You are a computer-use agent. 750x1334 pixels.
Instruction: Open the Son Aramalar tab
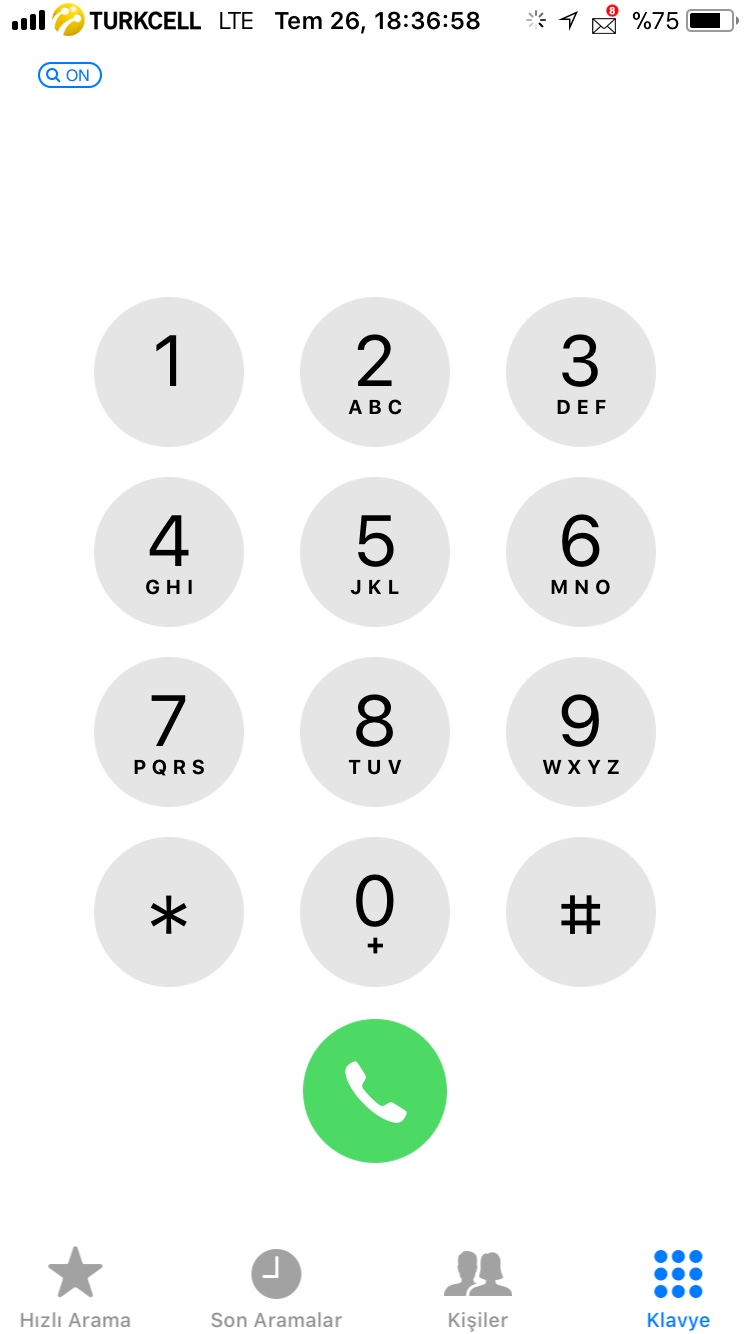click(276, 1287)
